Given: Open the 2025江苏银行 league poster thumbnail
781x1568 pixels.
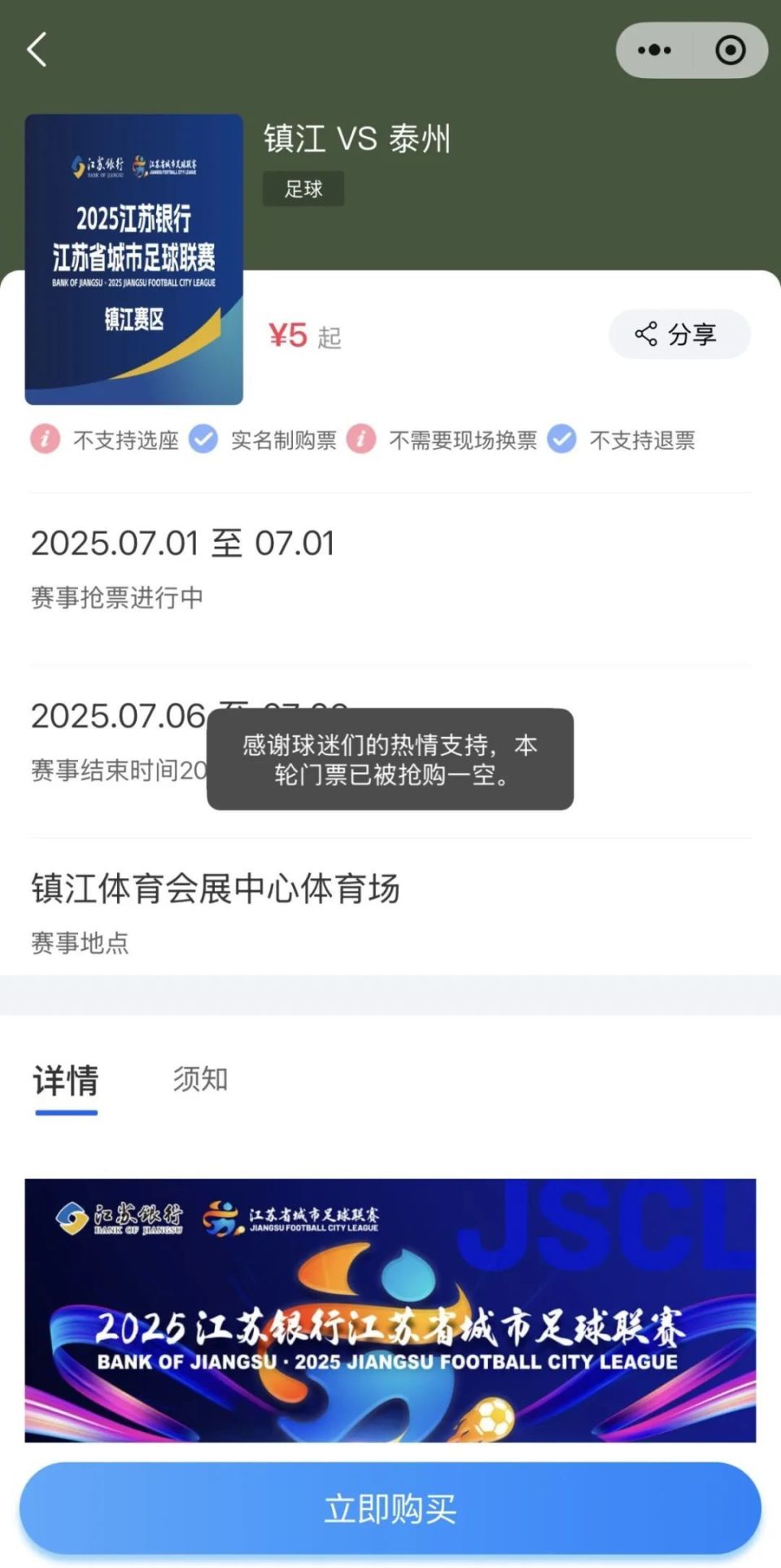Looking at the screenshot, I should click(x=134, y=260).
